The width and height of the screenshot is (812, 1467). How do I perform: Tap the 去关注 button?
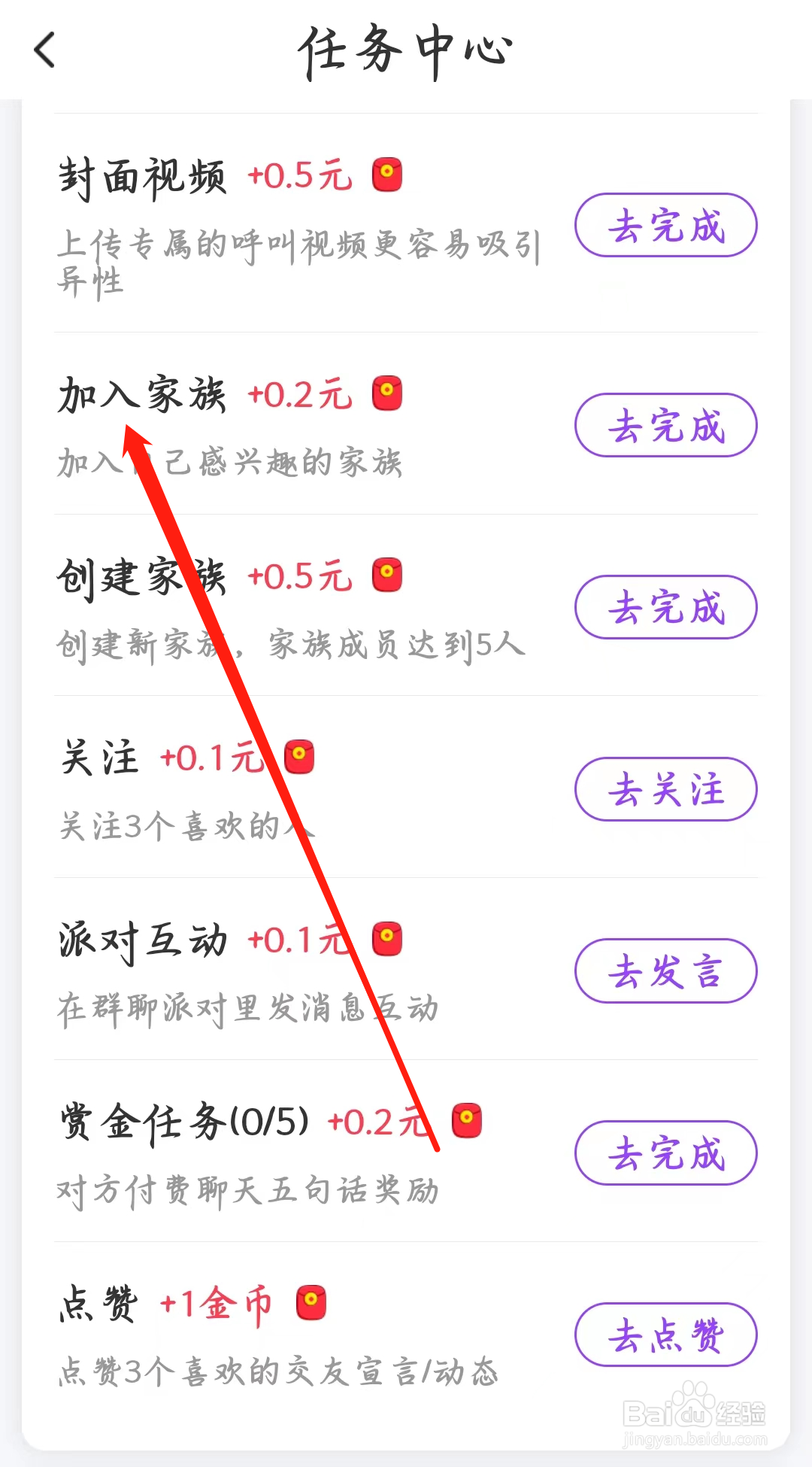coord(665,789)
